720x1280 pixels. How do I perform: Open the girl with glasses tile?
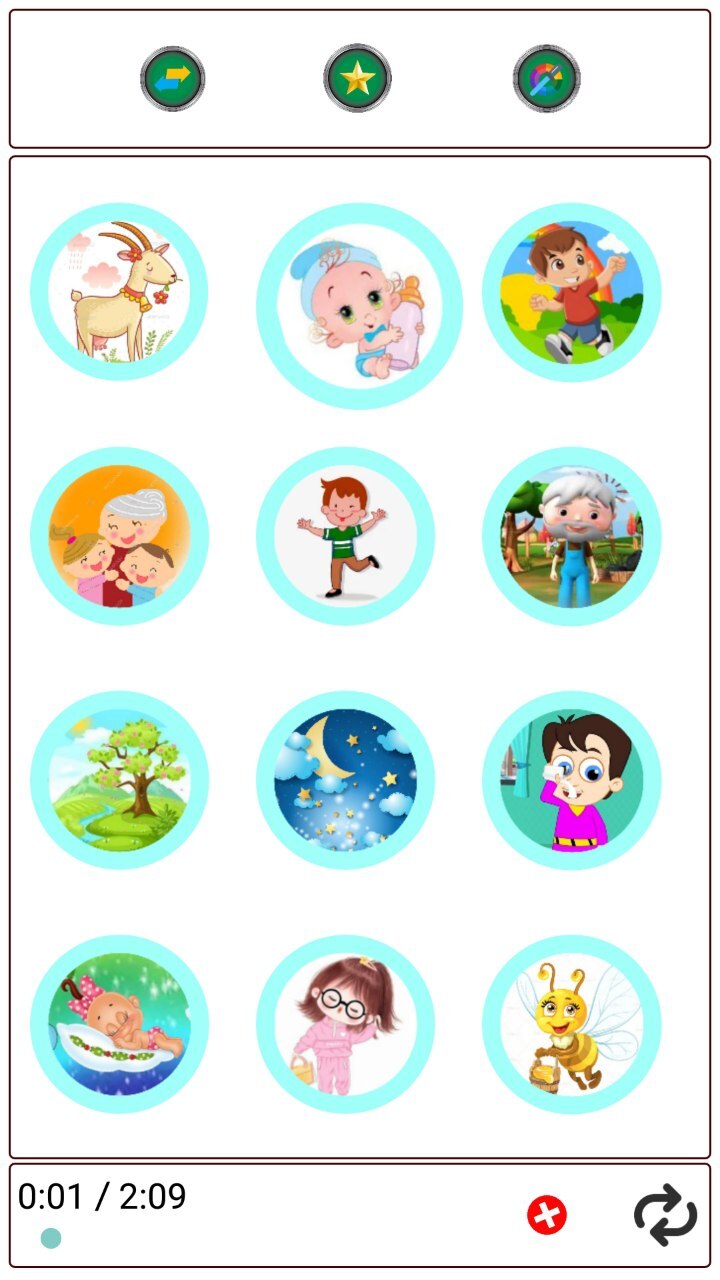[345, 1024]
